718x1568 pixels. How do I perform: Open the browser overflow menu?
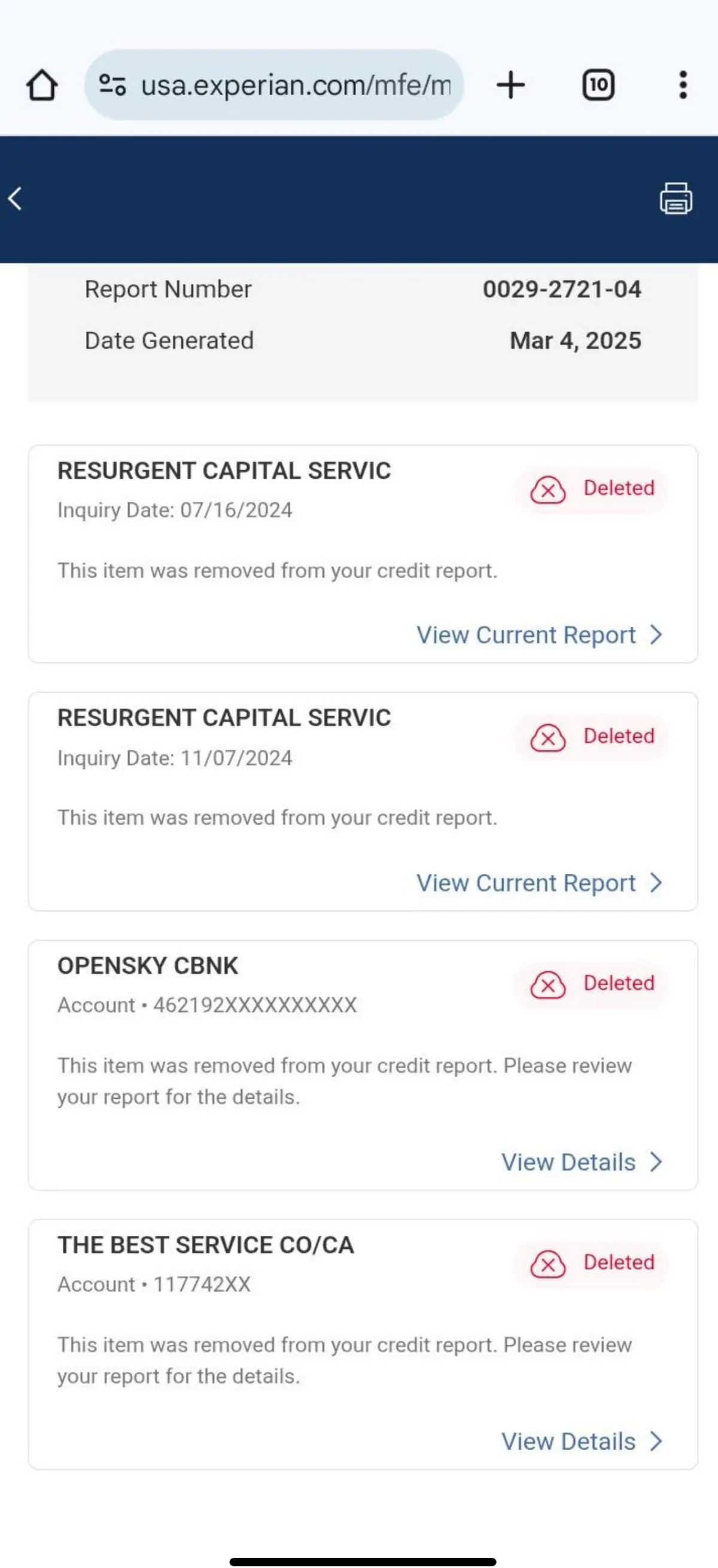(x=683, y=84)
